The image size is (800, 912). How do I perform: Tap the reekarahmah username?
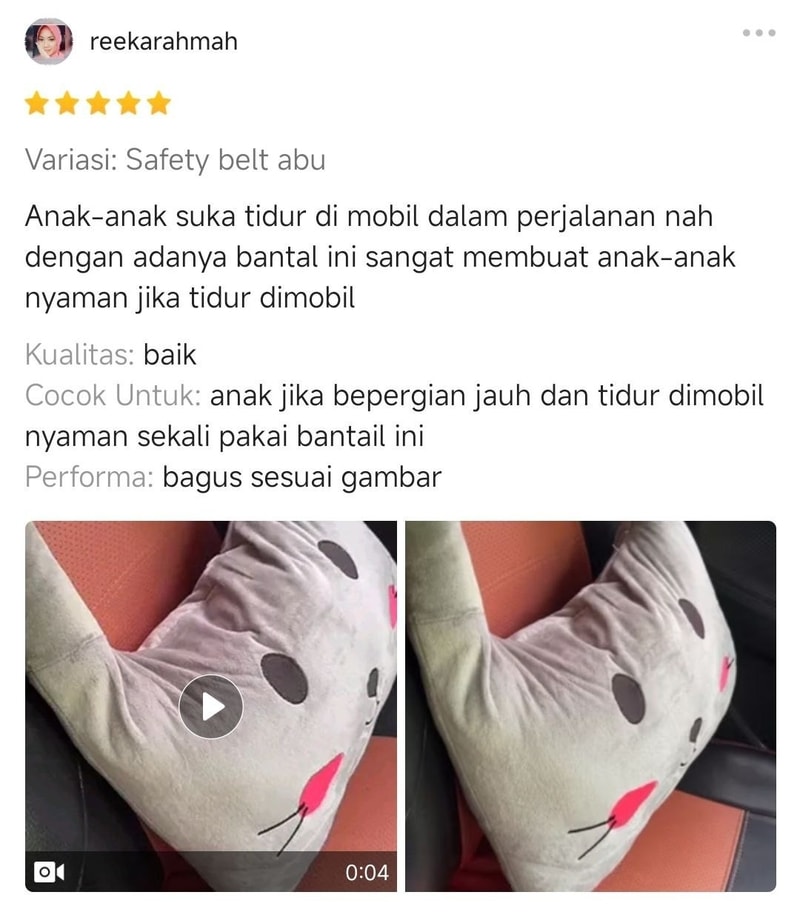point(163,42)
